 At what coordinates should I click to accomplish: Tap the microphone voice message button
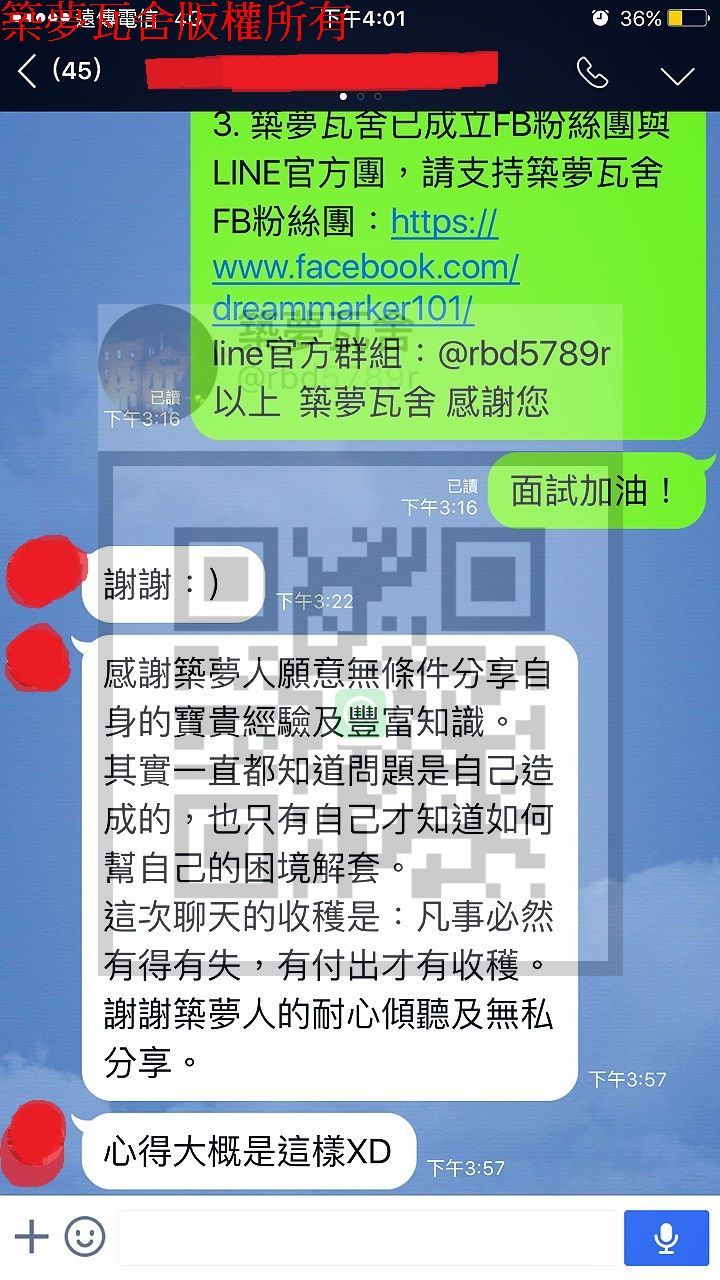pos(666,1238)
